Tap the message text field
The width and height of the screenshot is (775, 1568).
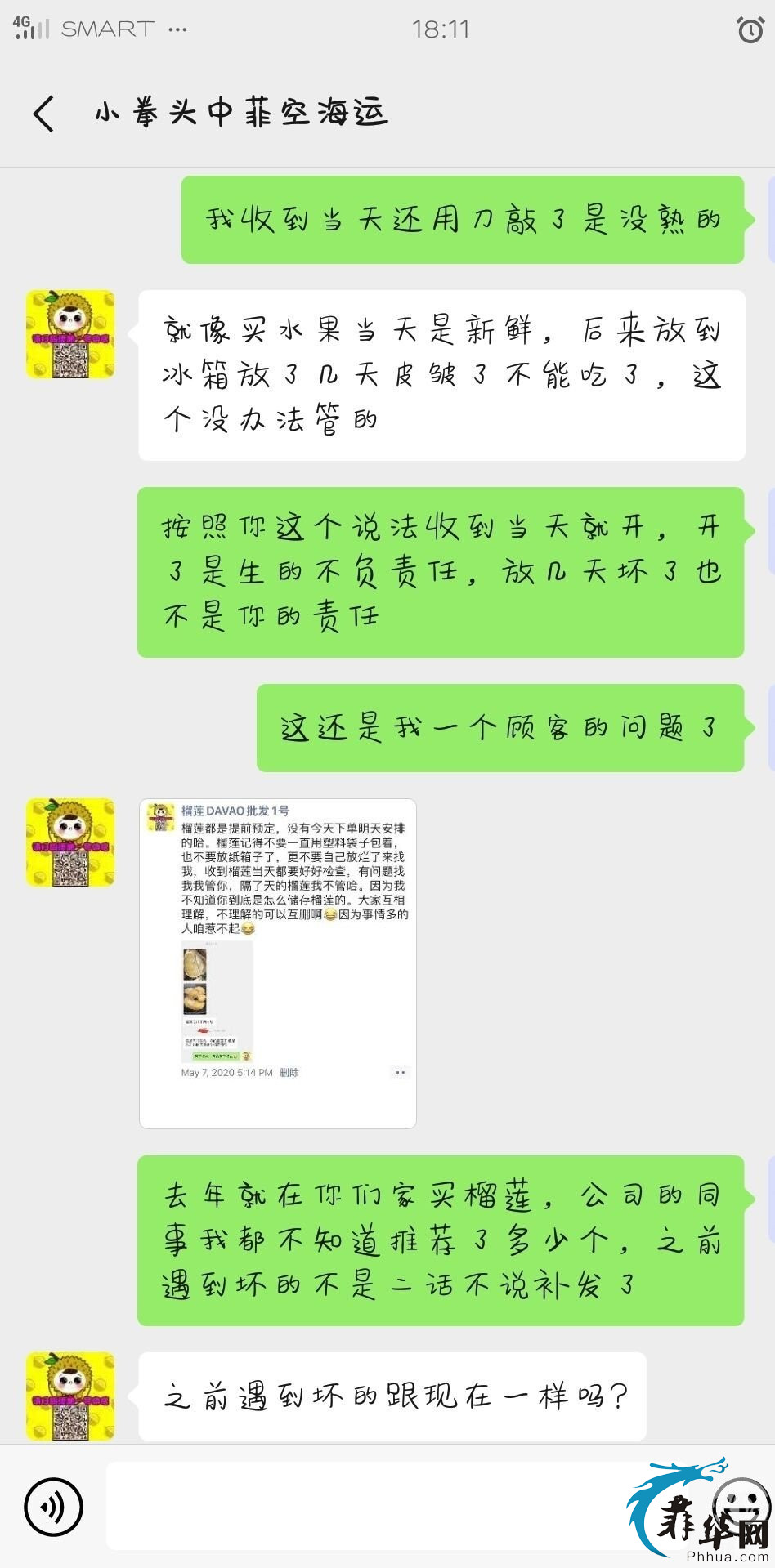pos(368,1506)
